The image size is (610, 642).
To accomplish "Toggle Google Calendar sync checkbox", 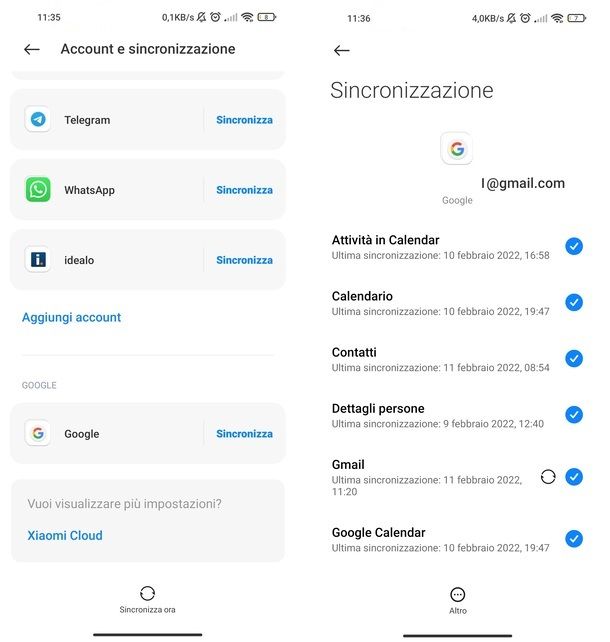I will (x=574, y=539).
